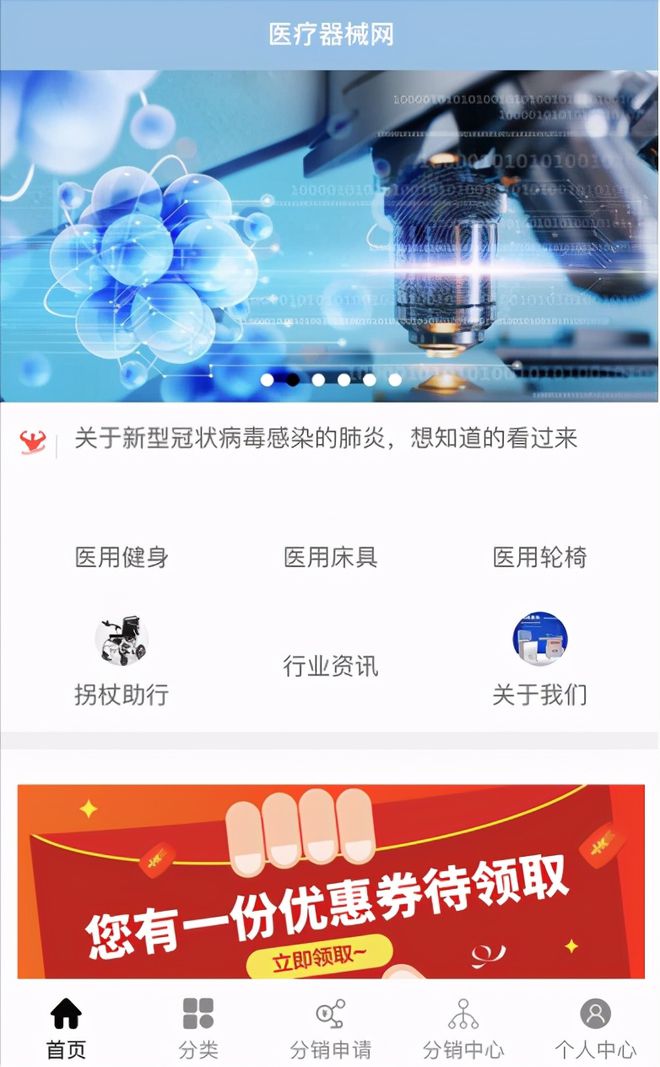Open the microscope carousel banner
The image size is (660, 1067).
coord(330,235)
